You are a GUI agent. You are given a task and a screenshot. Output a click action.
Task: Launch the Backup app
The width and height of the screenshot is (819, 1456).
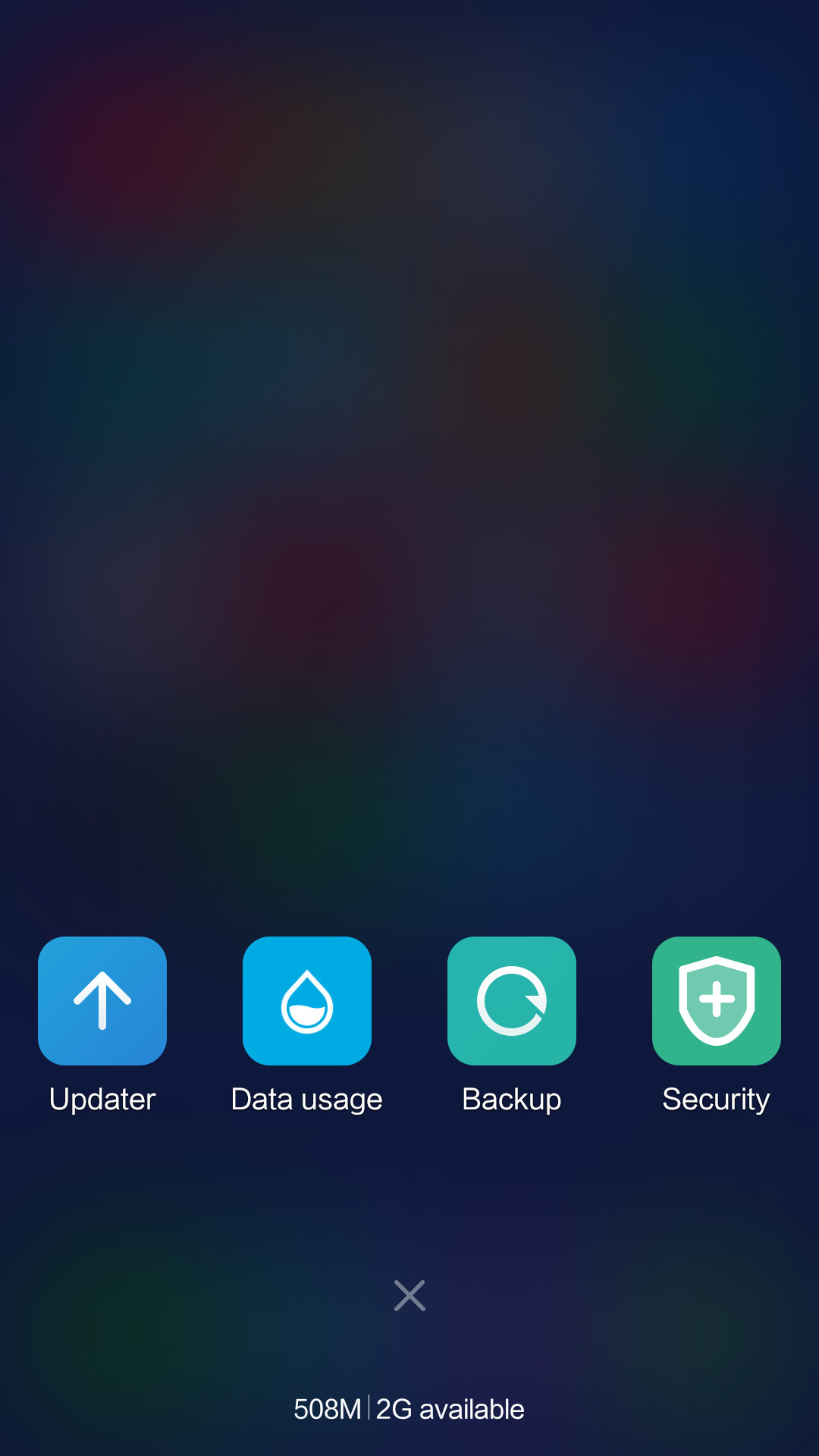512,1000
